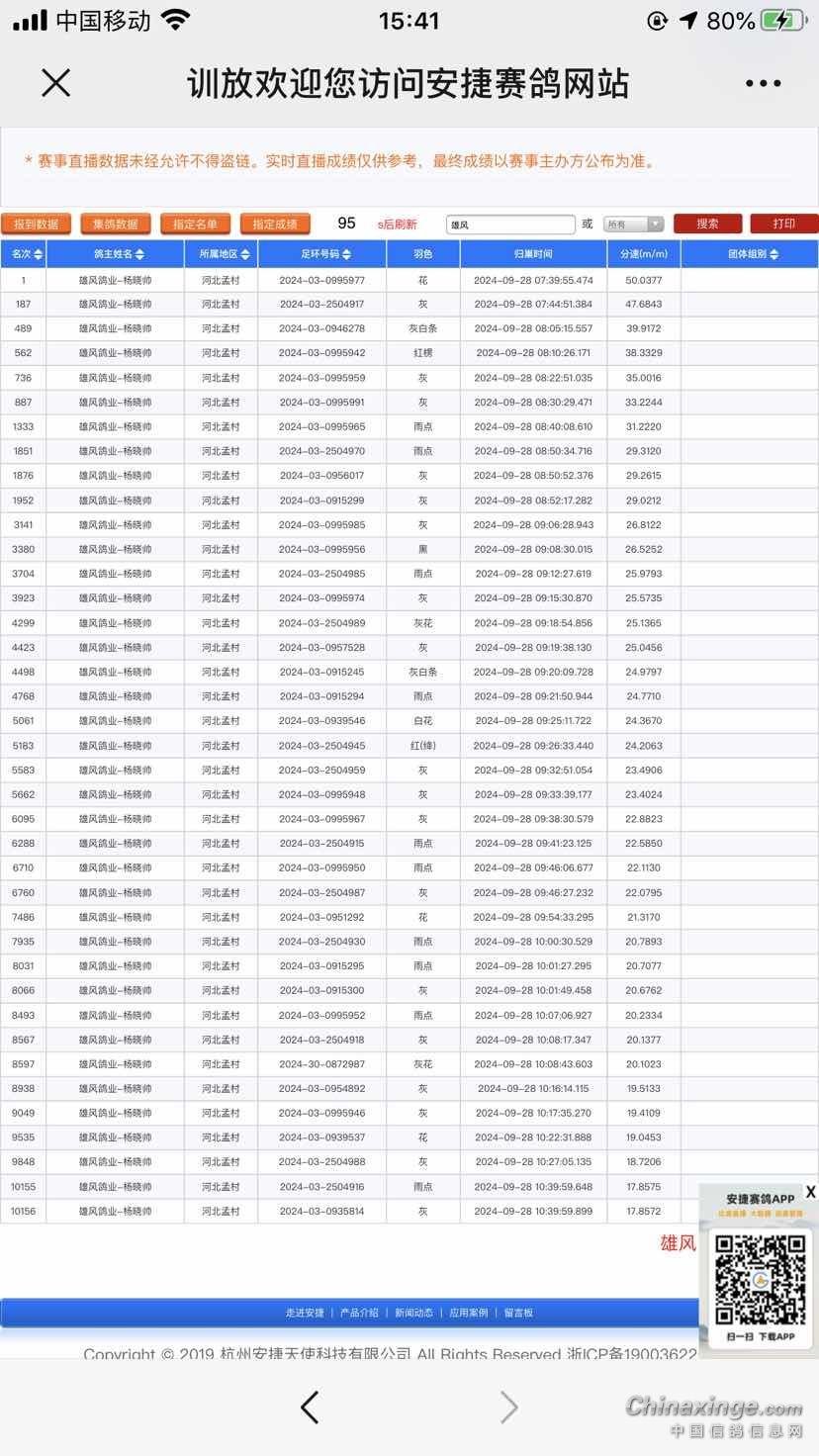Screen dimensions: 819x1456
Task: Tap the red 搜索 button
Action: 707,224
